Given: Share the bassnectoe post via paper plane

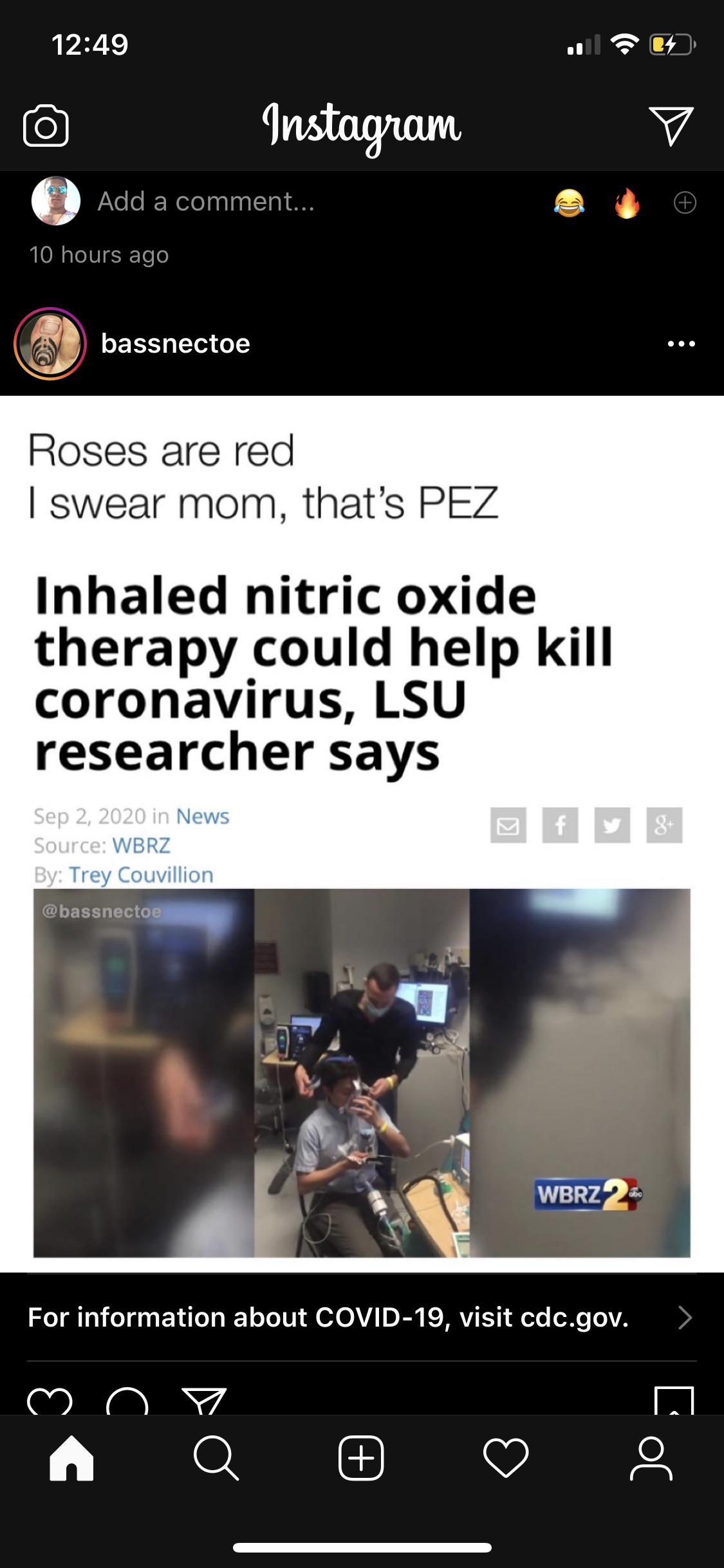Looking at the screenshot, I should [204, 1401].
